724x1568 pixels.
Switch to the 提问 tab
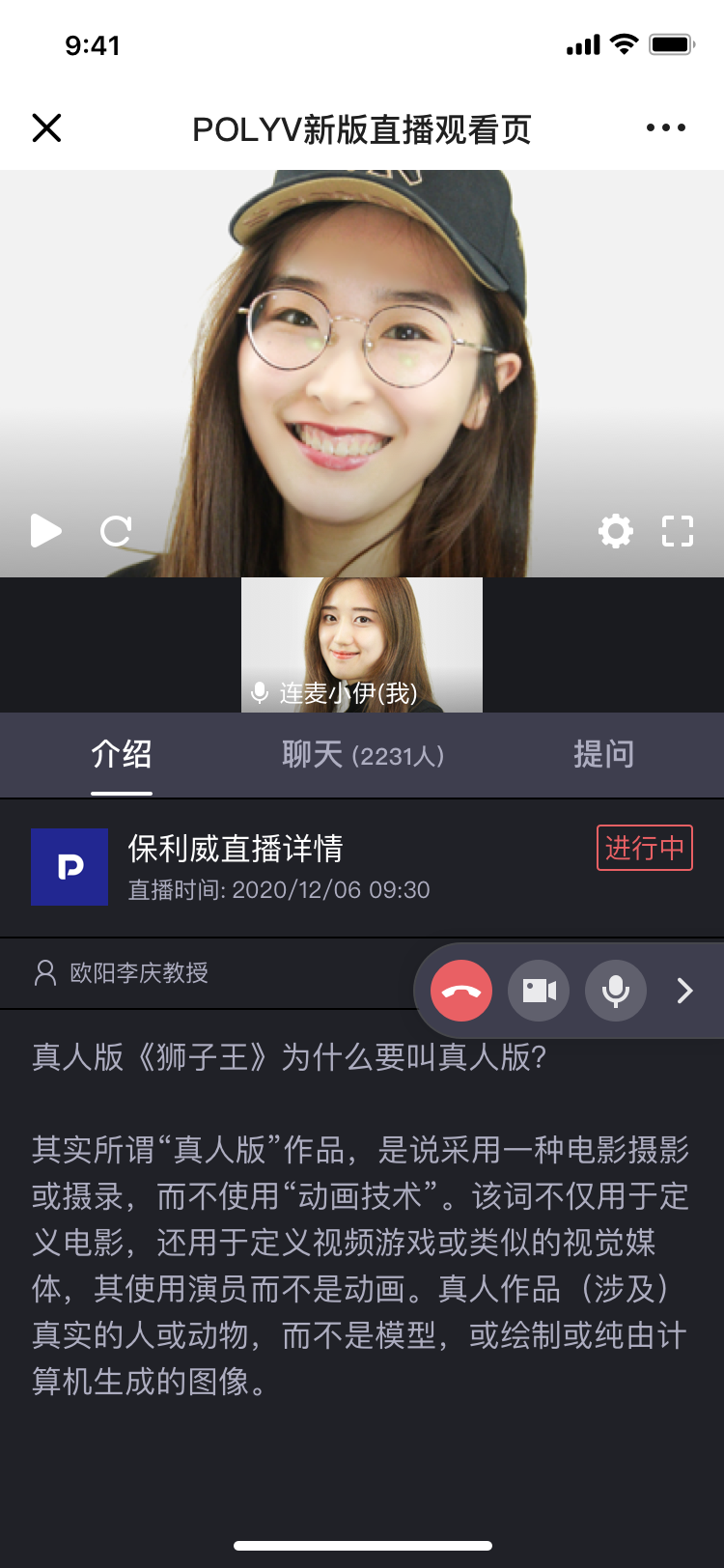603,754
